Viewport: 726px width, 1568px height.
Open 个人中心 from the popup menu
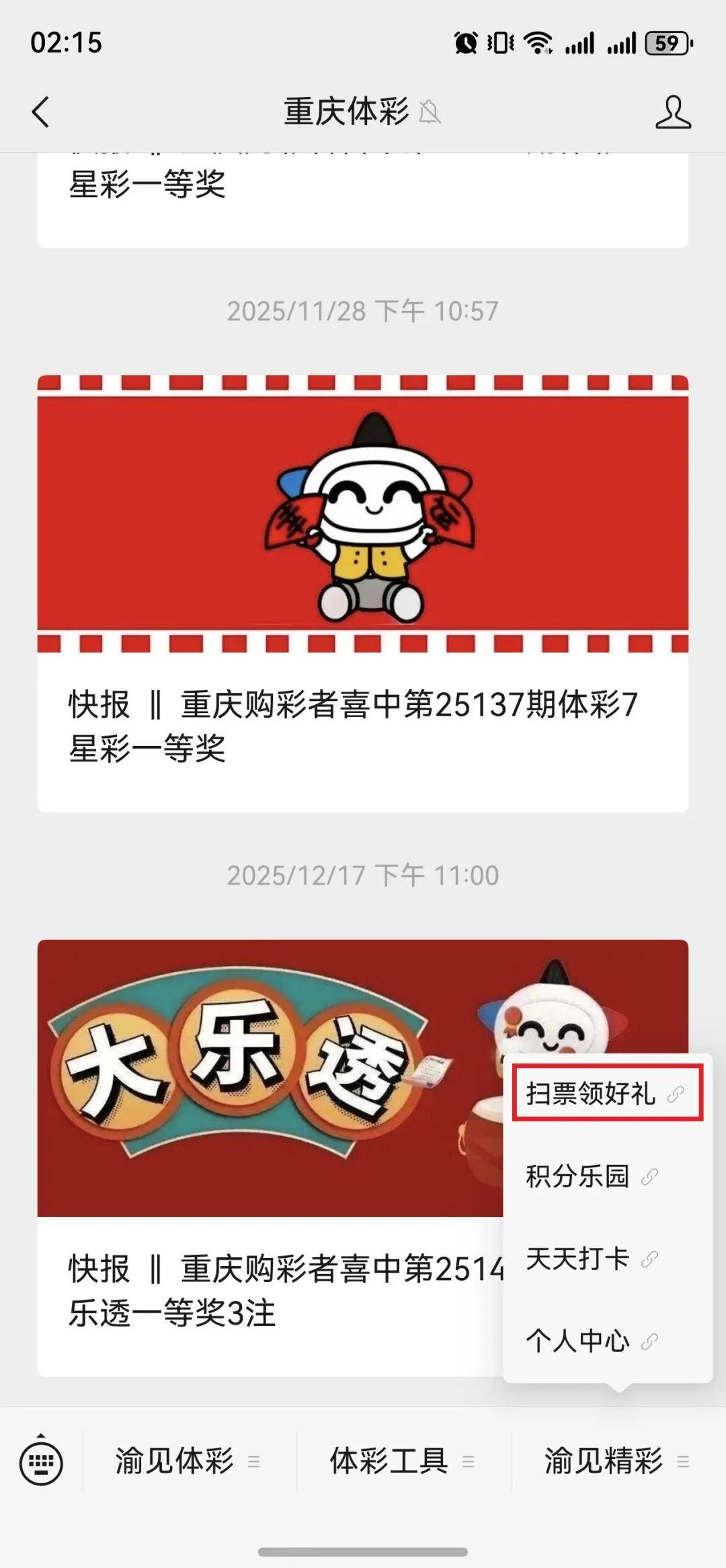(592, 1341)
